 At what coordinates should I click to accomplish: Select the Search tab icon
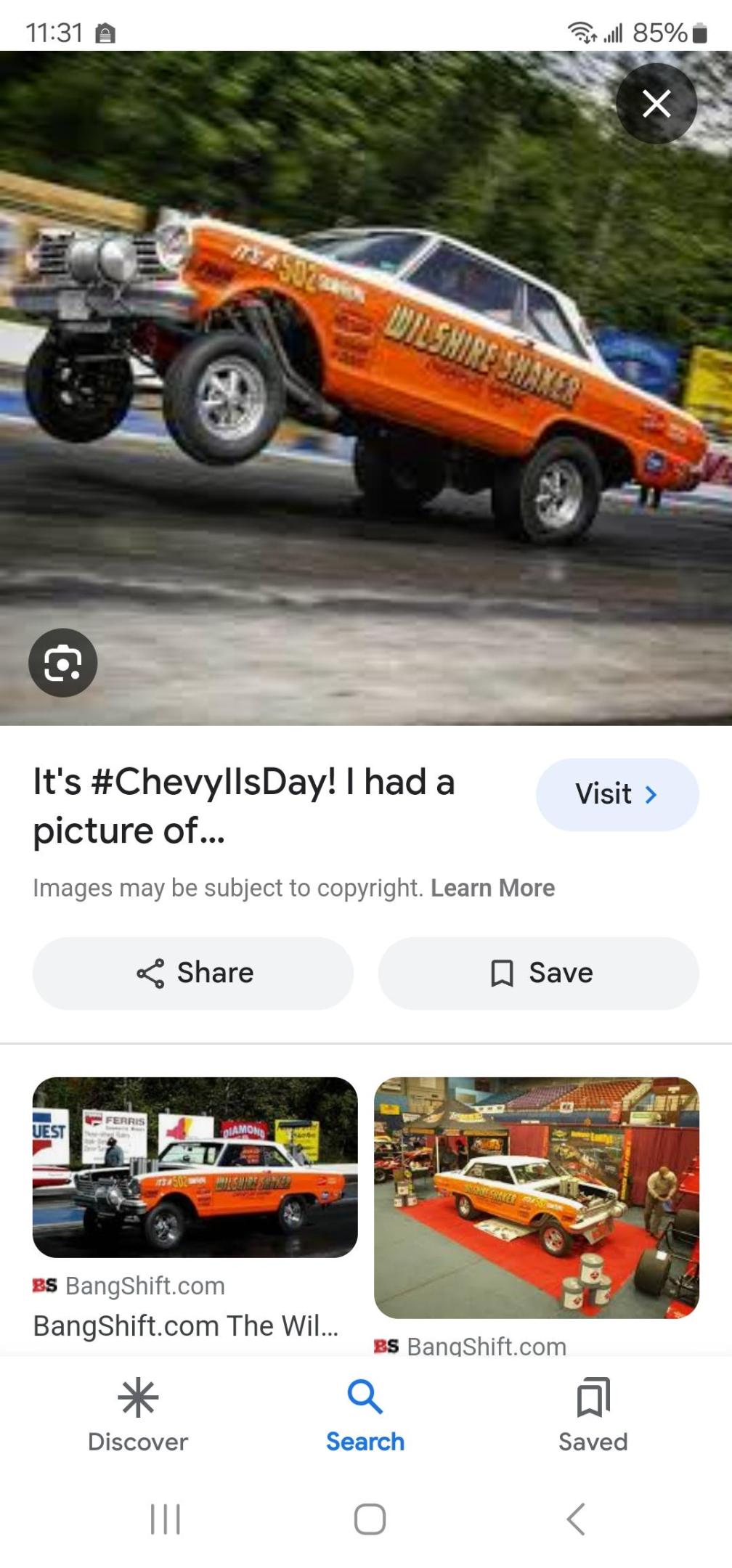(365, 1395)
